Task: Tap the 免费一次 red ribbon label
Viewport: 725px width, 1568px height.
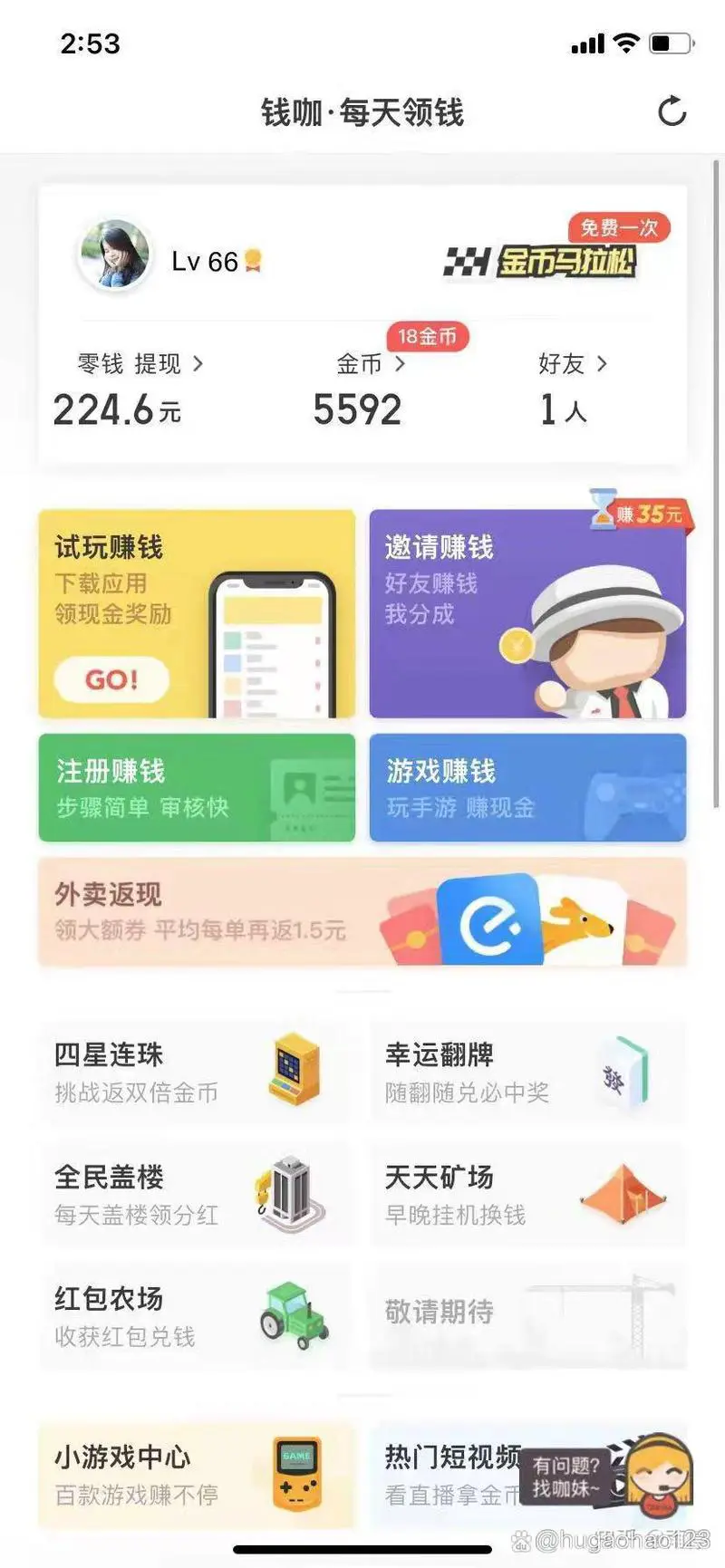Action: pos(618,228)
